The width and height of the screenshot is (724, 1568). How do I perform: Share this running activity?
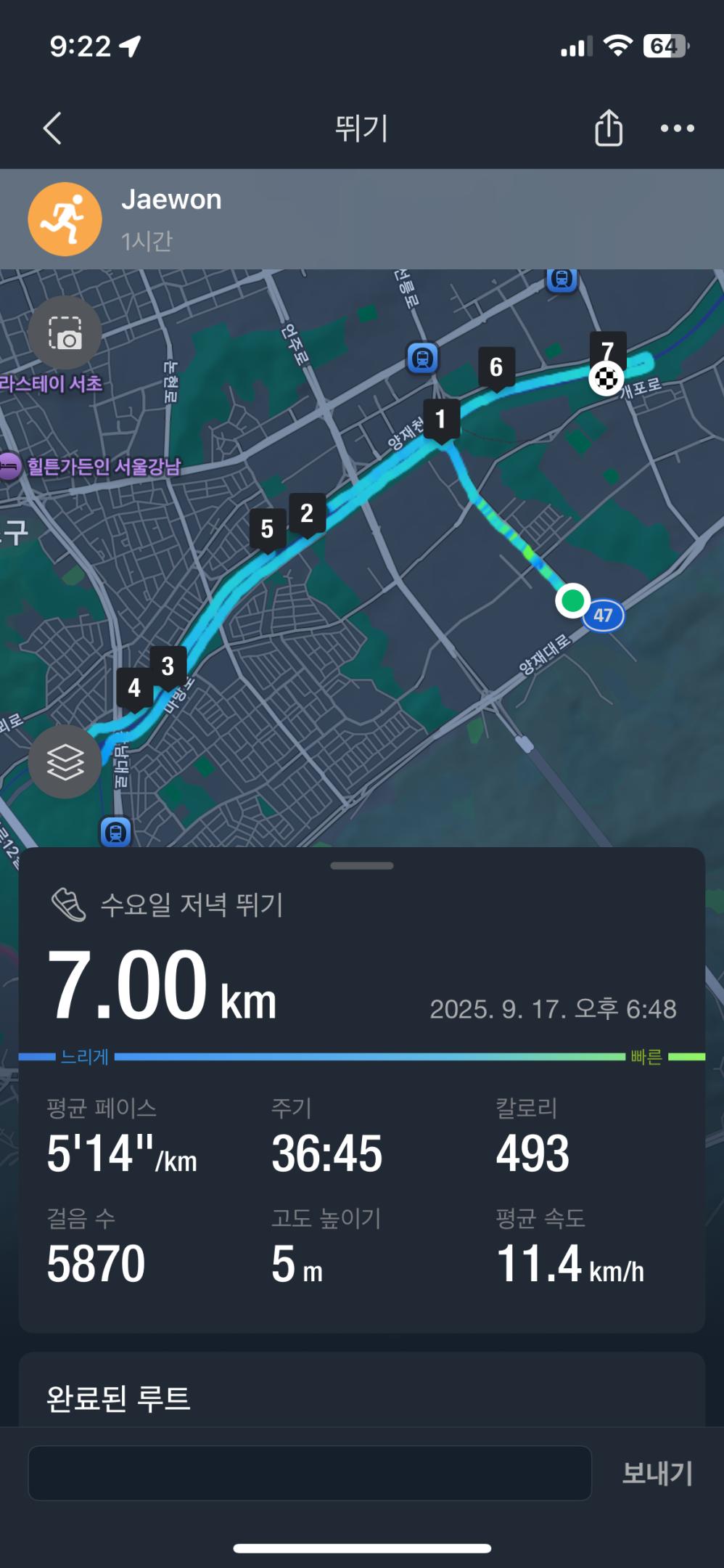click(608, 128)
